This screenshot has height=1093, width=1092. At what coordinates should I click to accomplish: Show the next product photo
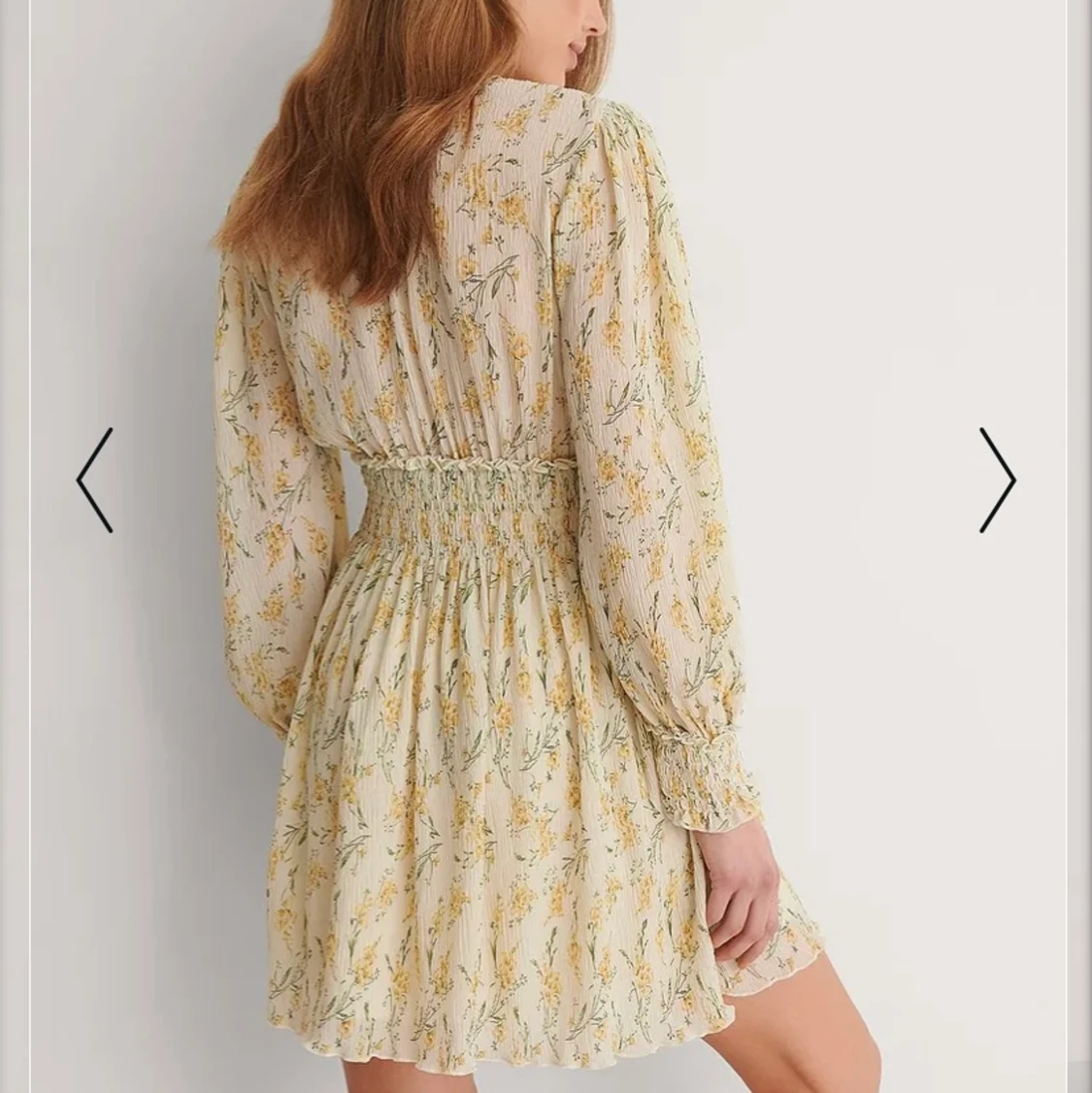997,480
